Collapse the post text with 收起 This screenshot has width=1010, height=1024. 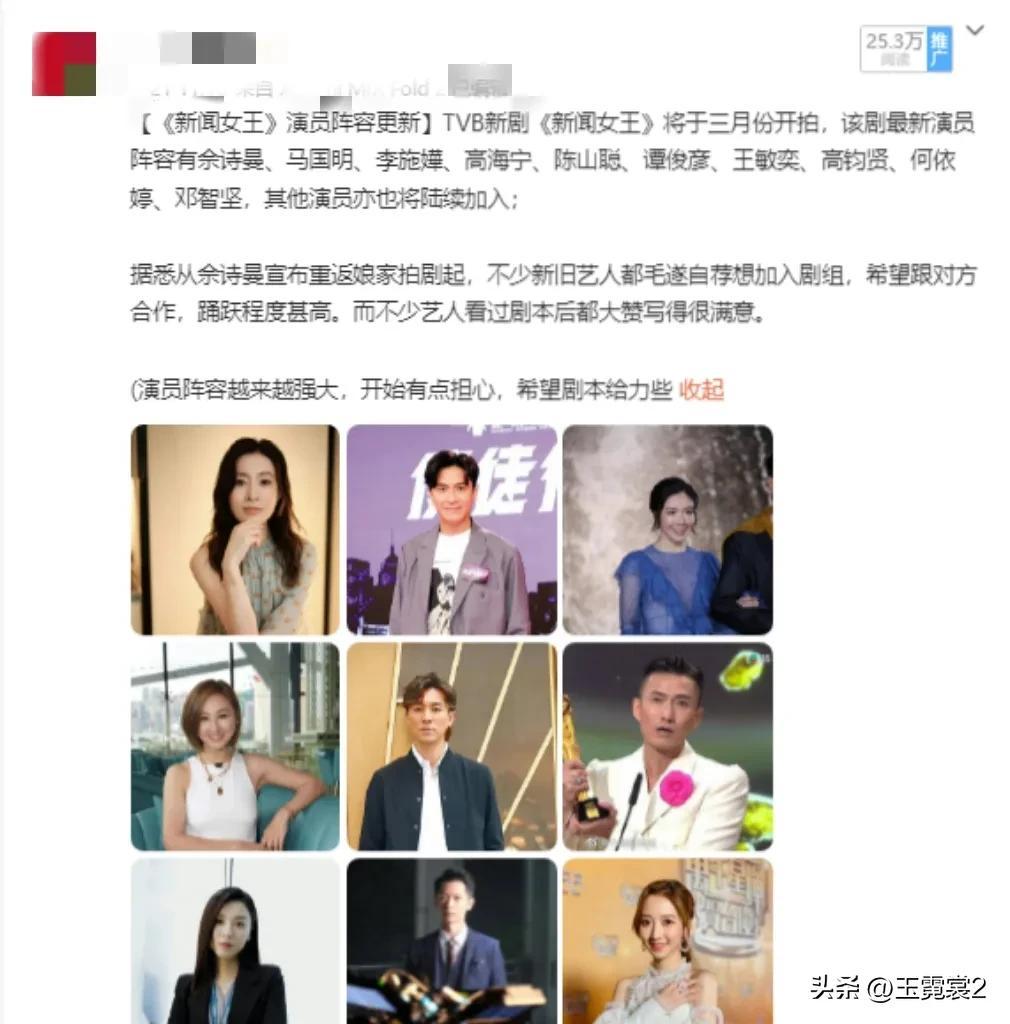coord(701,391)
